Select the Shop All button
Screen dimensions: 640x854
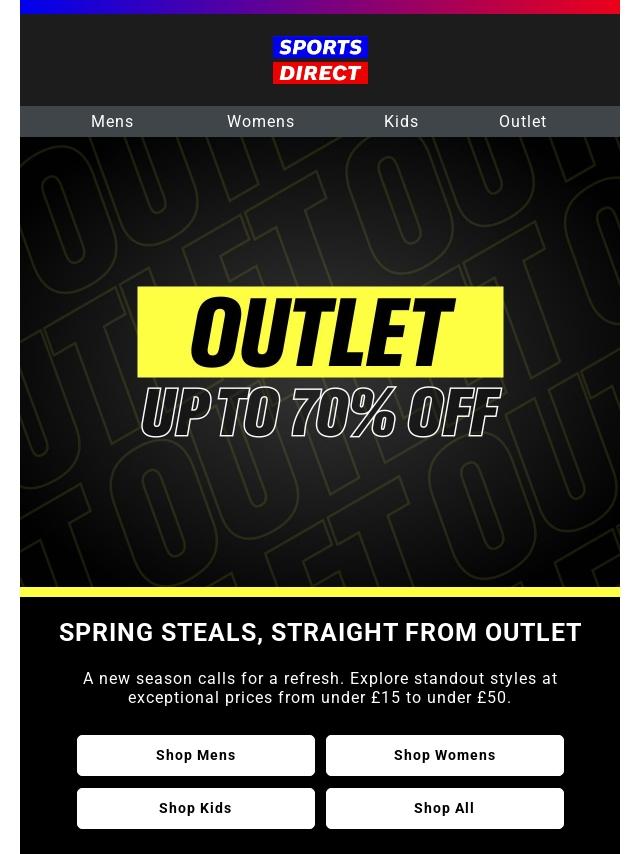point(444,808)
